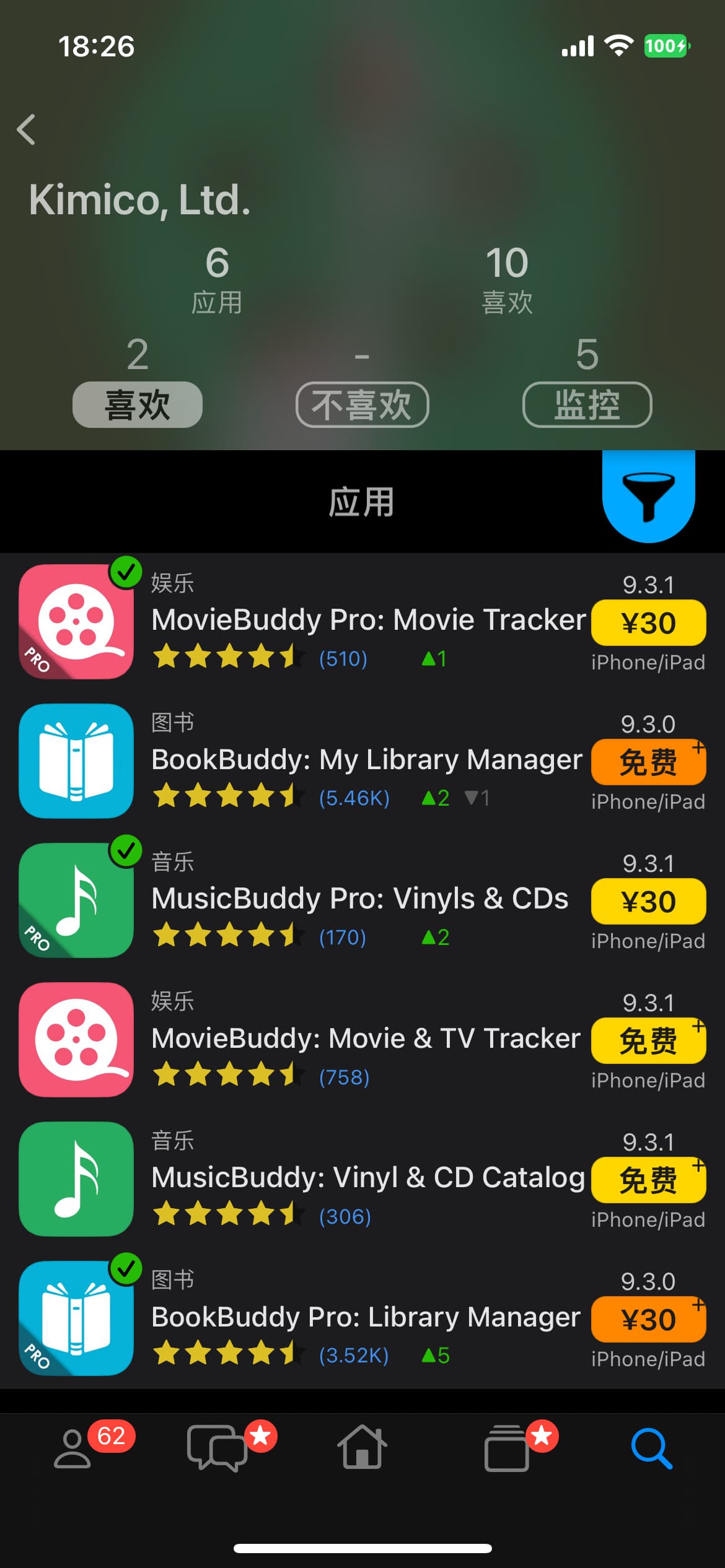Open MusicBuddy: Vinyl & CD Catalog row
This screenshot has height=1568, width=725.
[368, 1178]
